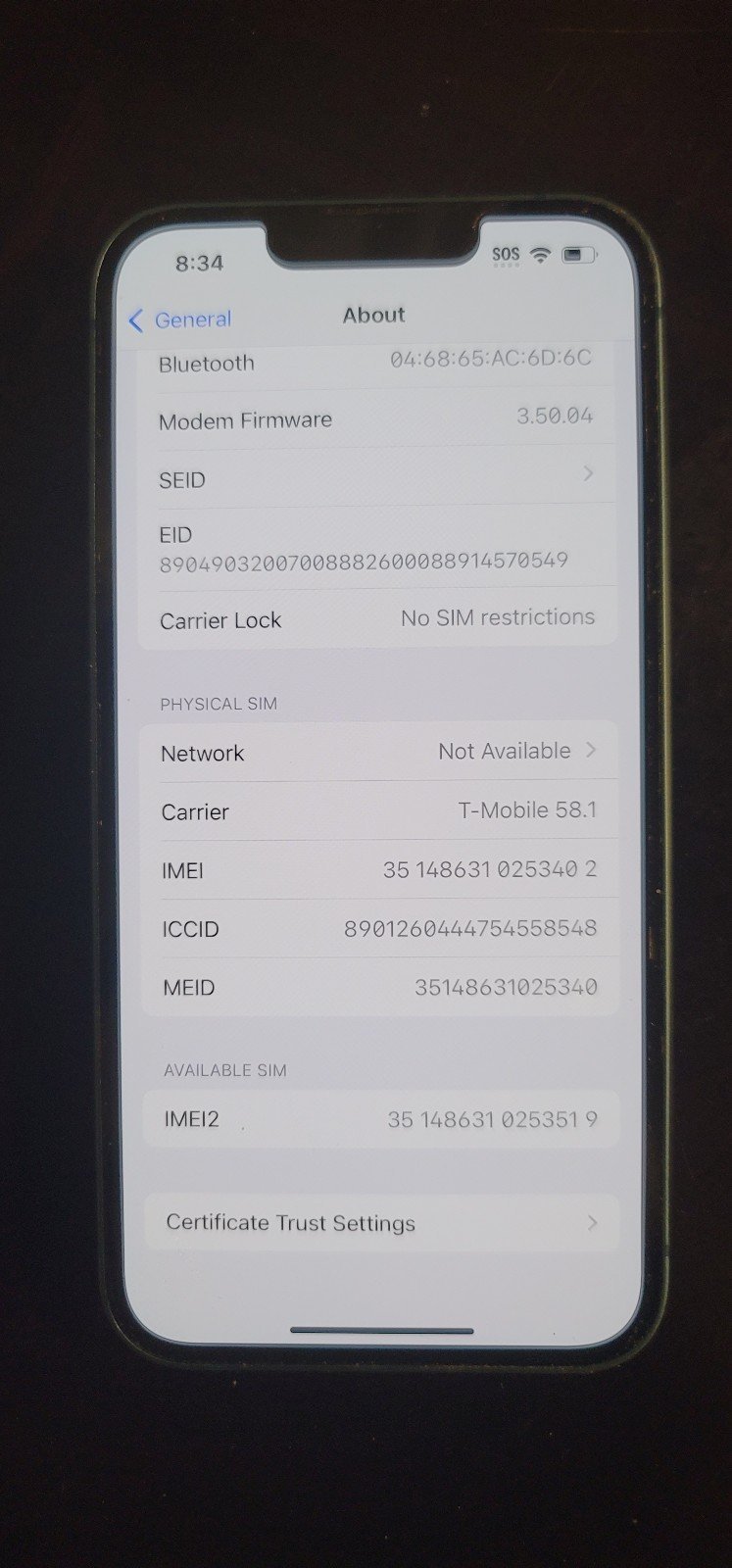Image resolution: width=732 pixels, height=1568 pixels.
Task: Open the Network row under Physical SIM
Action: tap(378, 752)
